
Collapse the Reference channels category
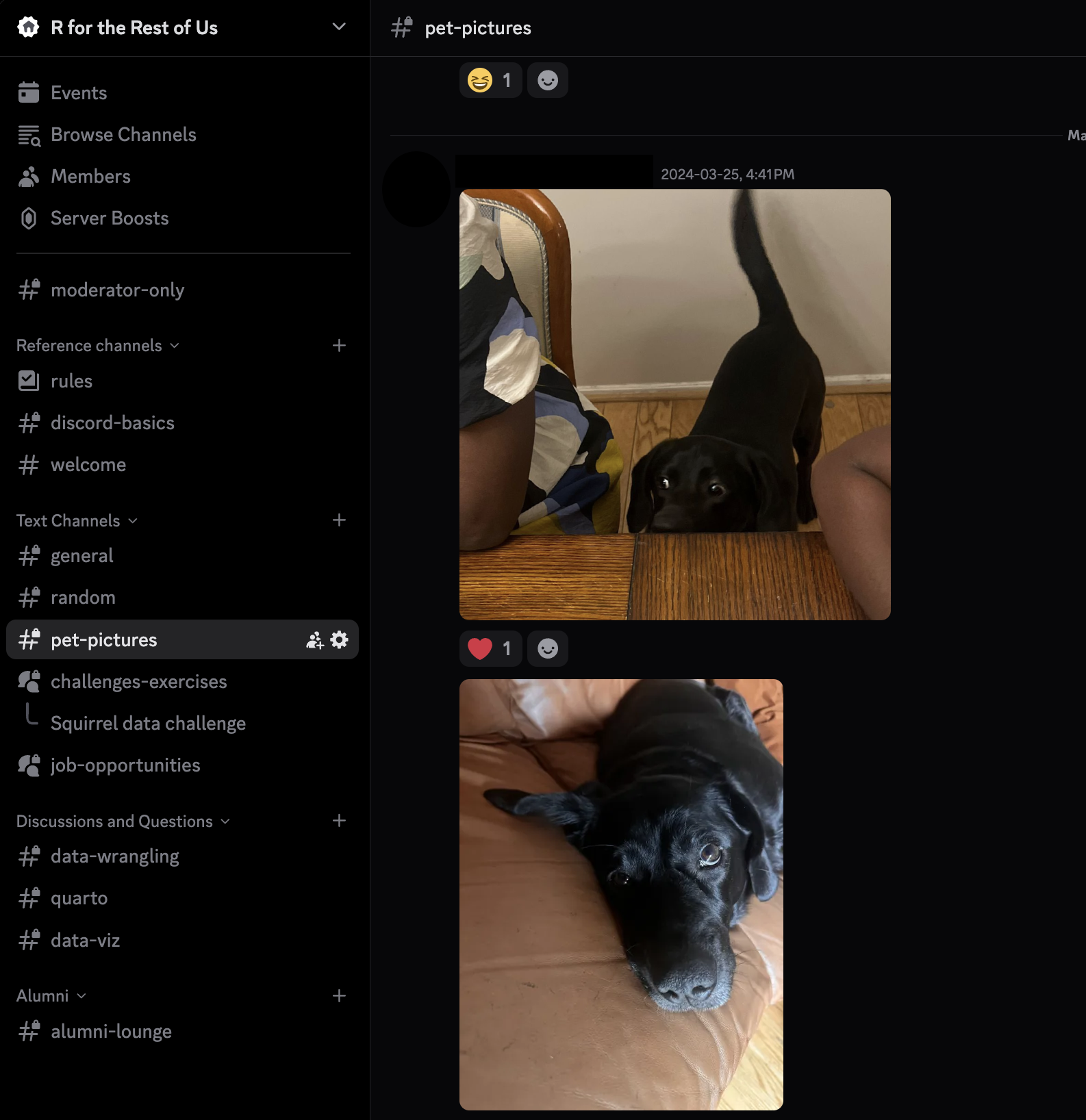pos(97,346)
